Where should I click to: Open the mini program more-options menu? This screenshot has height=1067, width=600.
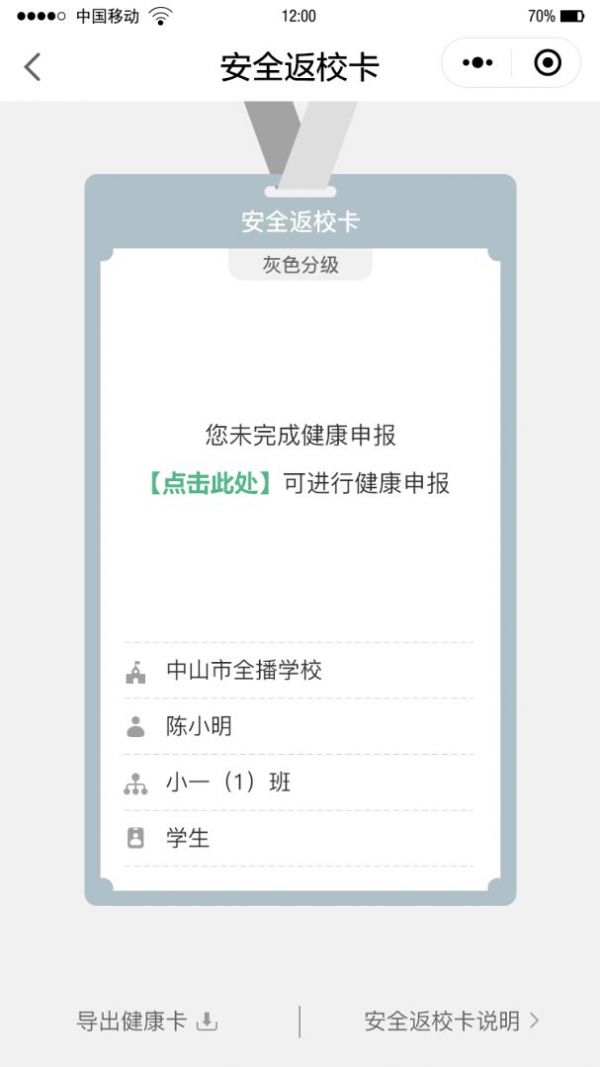pyautogui.click(x=477, y=63)
